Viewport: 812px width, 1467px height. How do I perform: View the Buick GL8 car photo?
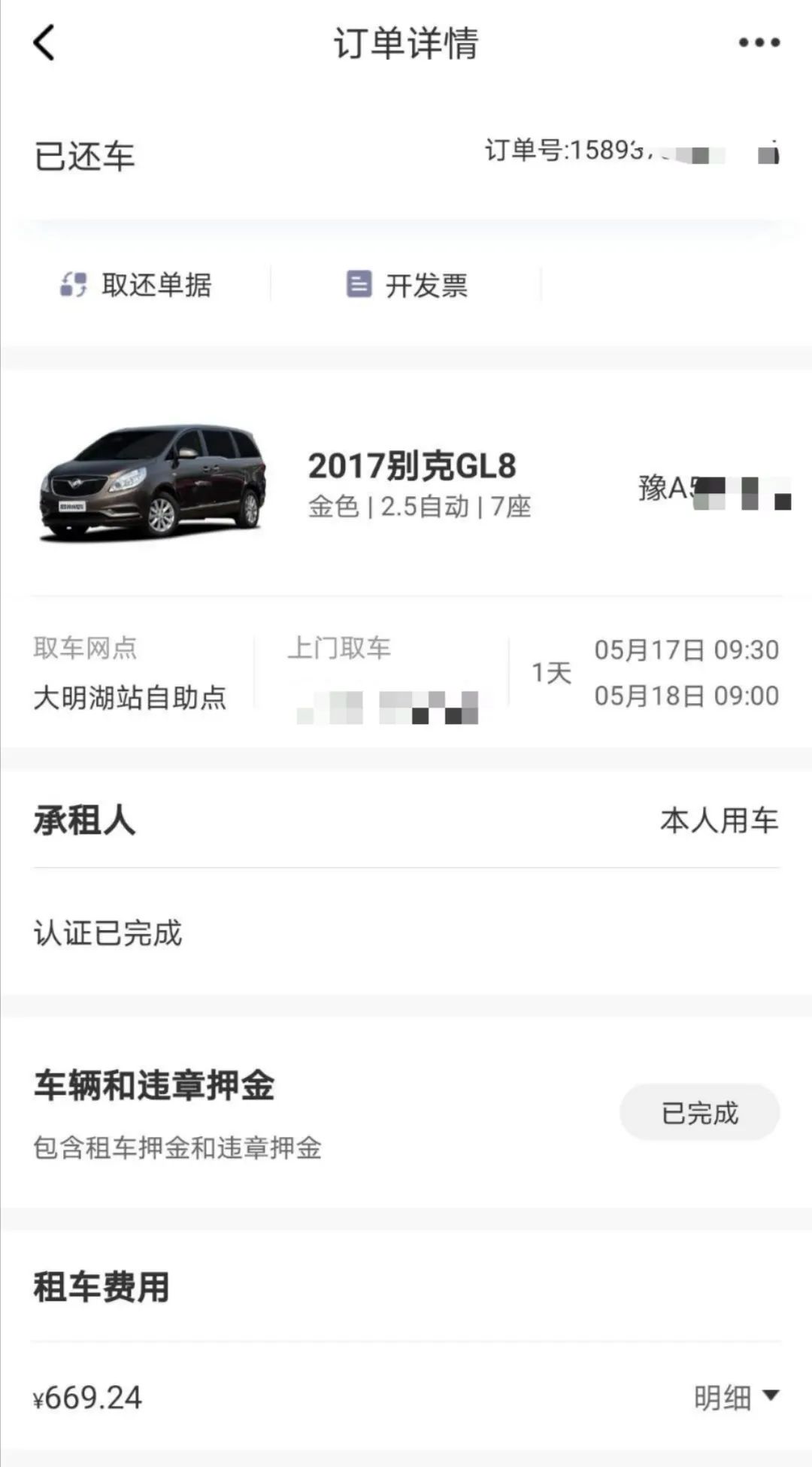click(x=156, y=485)
